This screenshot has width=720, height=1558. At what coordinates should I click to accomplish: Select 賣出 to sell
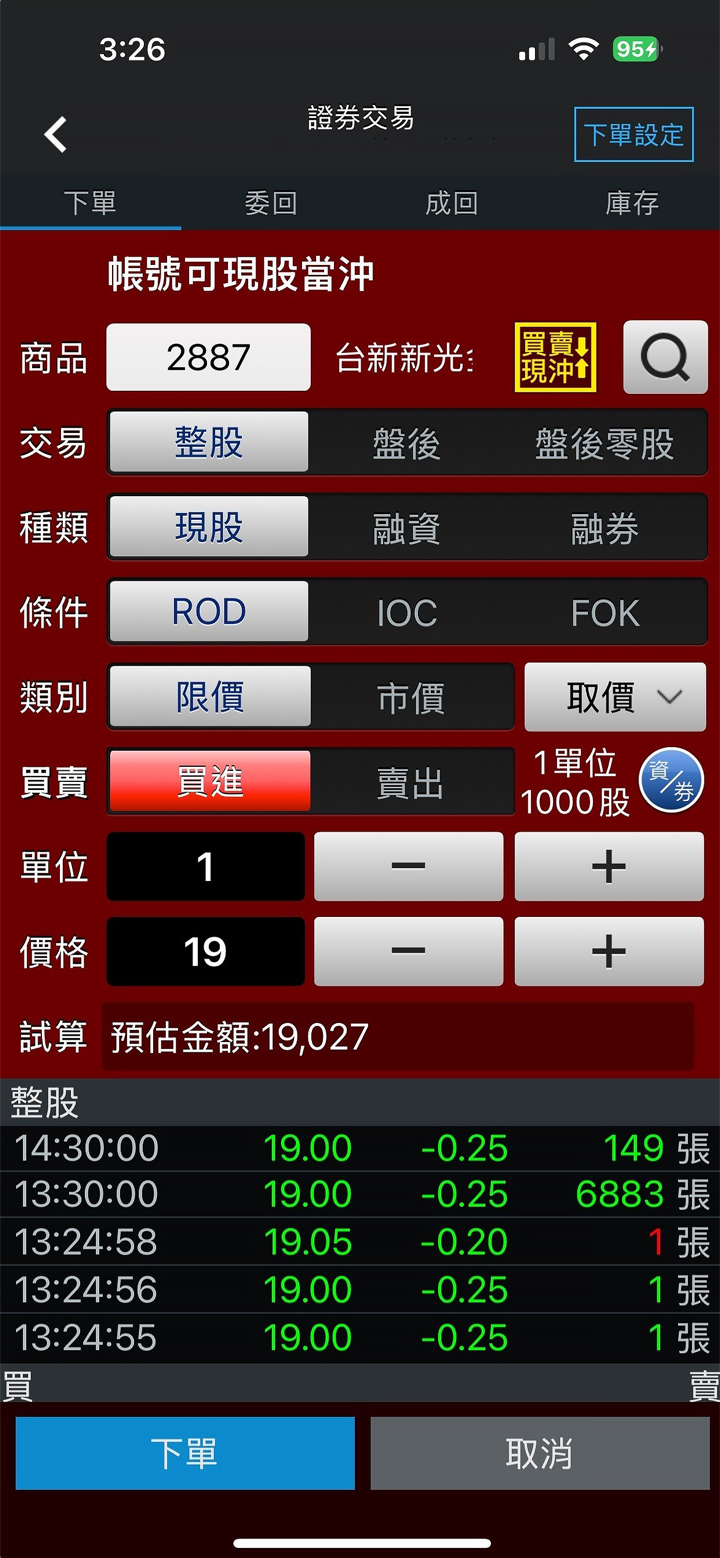pos(410,782)
